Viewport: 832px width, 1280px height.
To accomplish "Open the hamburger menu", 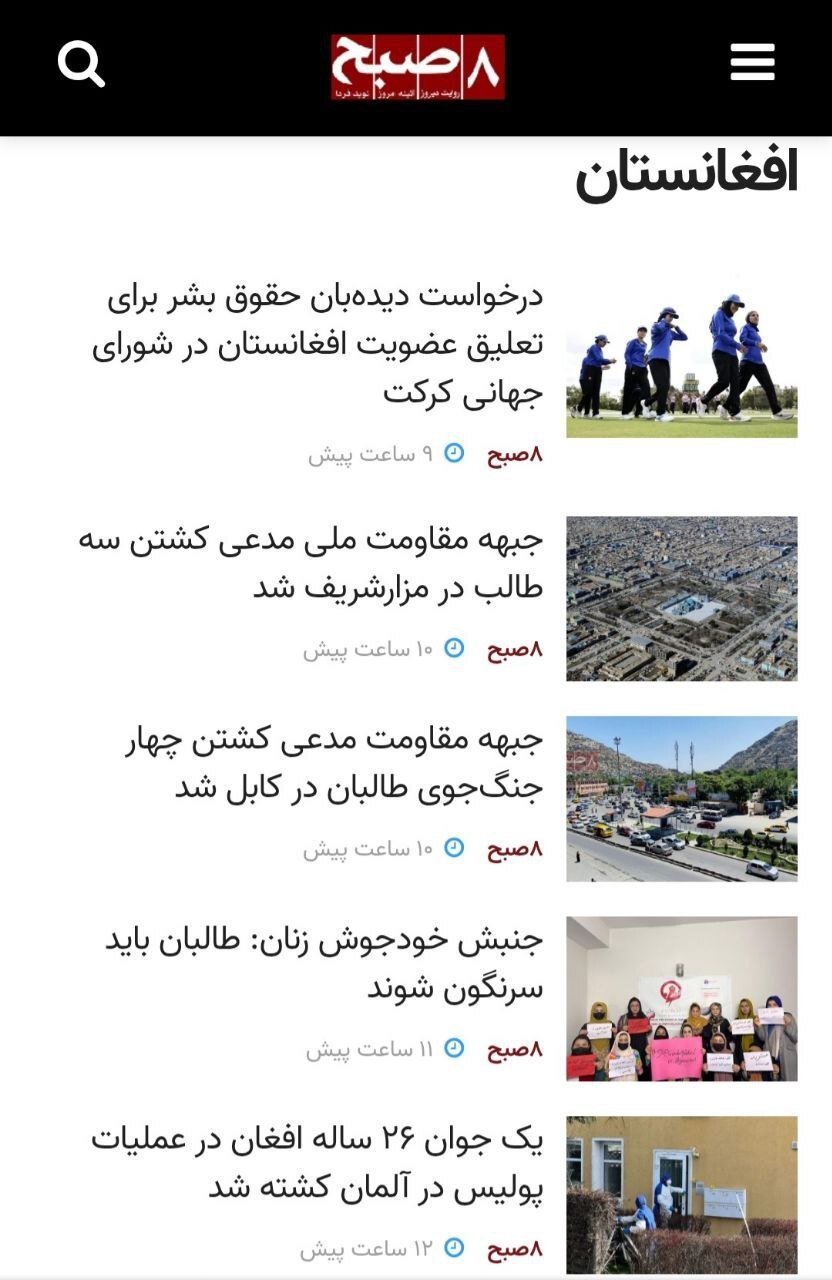I will click(x=752, y=63).
